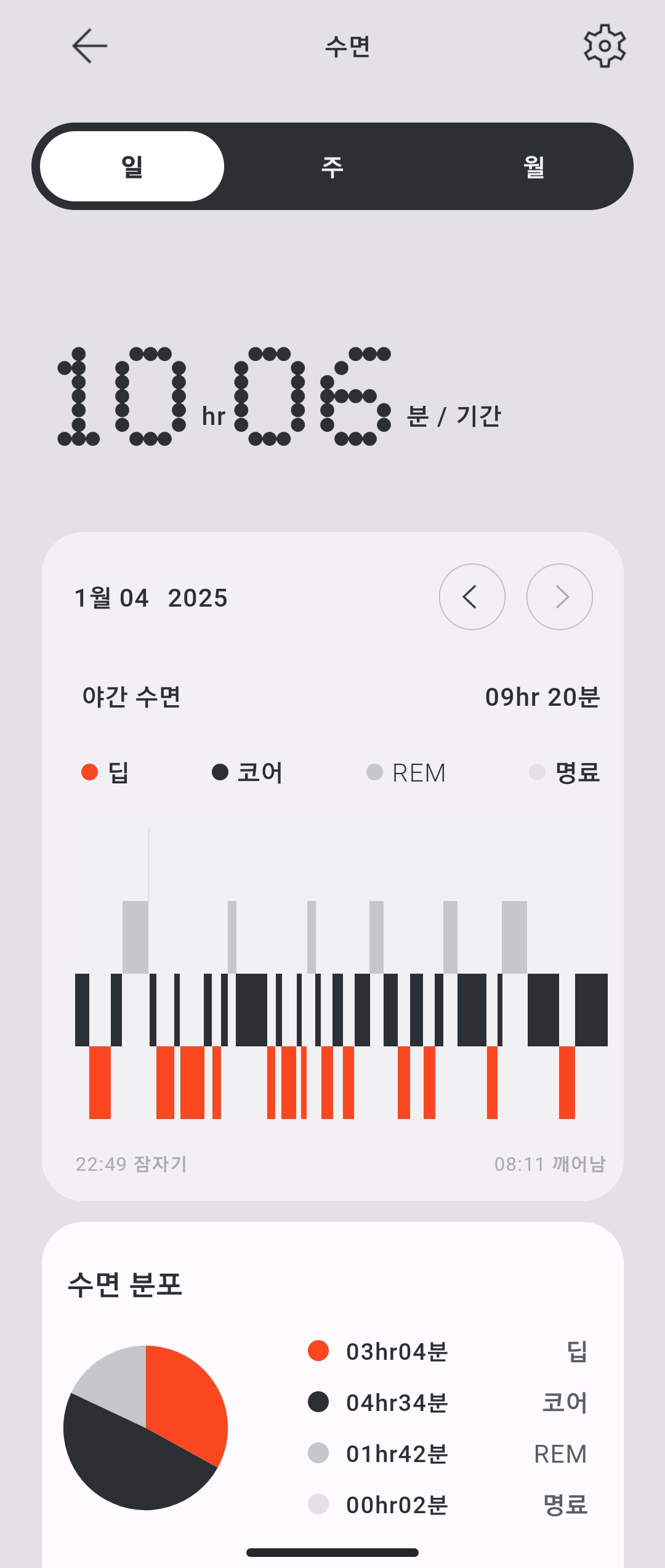
Task: Go to the previous day with left chevron
Action: point(472,597)
